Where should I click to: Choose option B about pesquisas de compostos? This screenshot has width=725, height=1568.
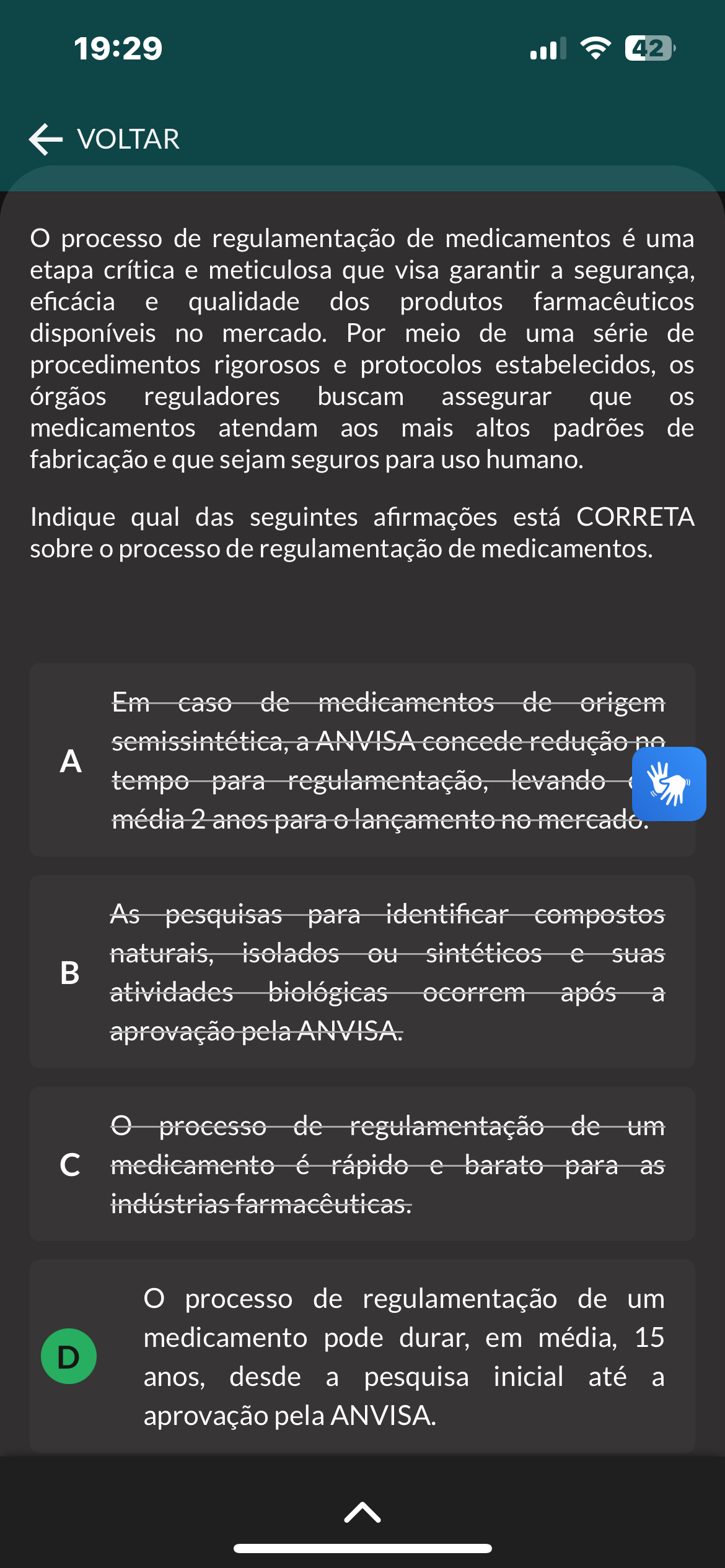(x=362, y=972)
